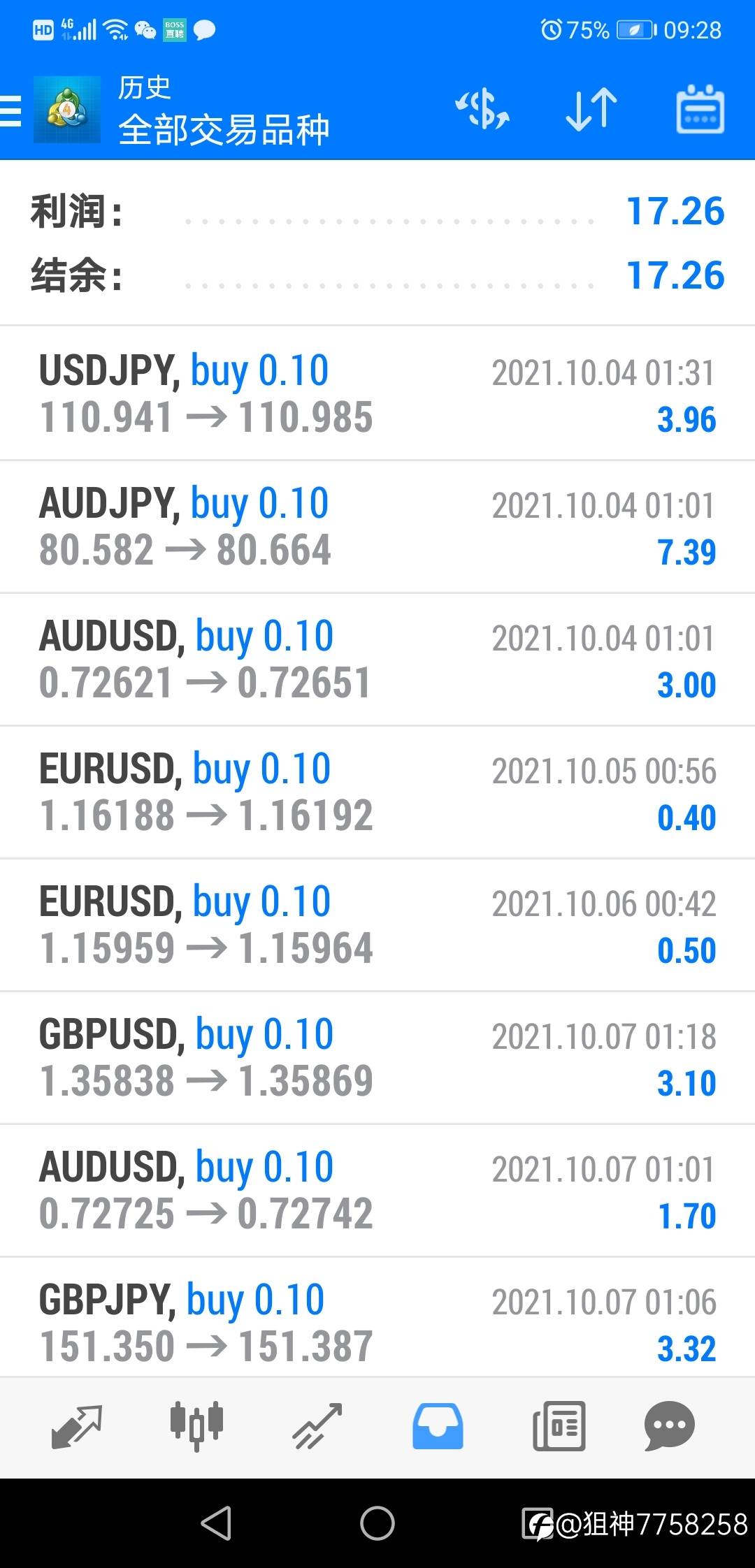
Task: Open the calendar date range picker
Action: pos(700,110)
